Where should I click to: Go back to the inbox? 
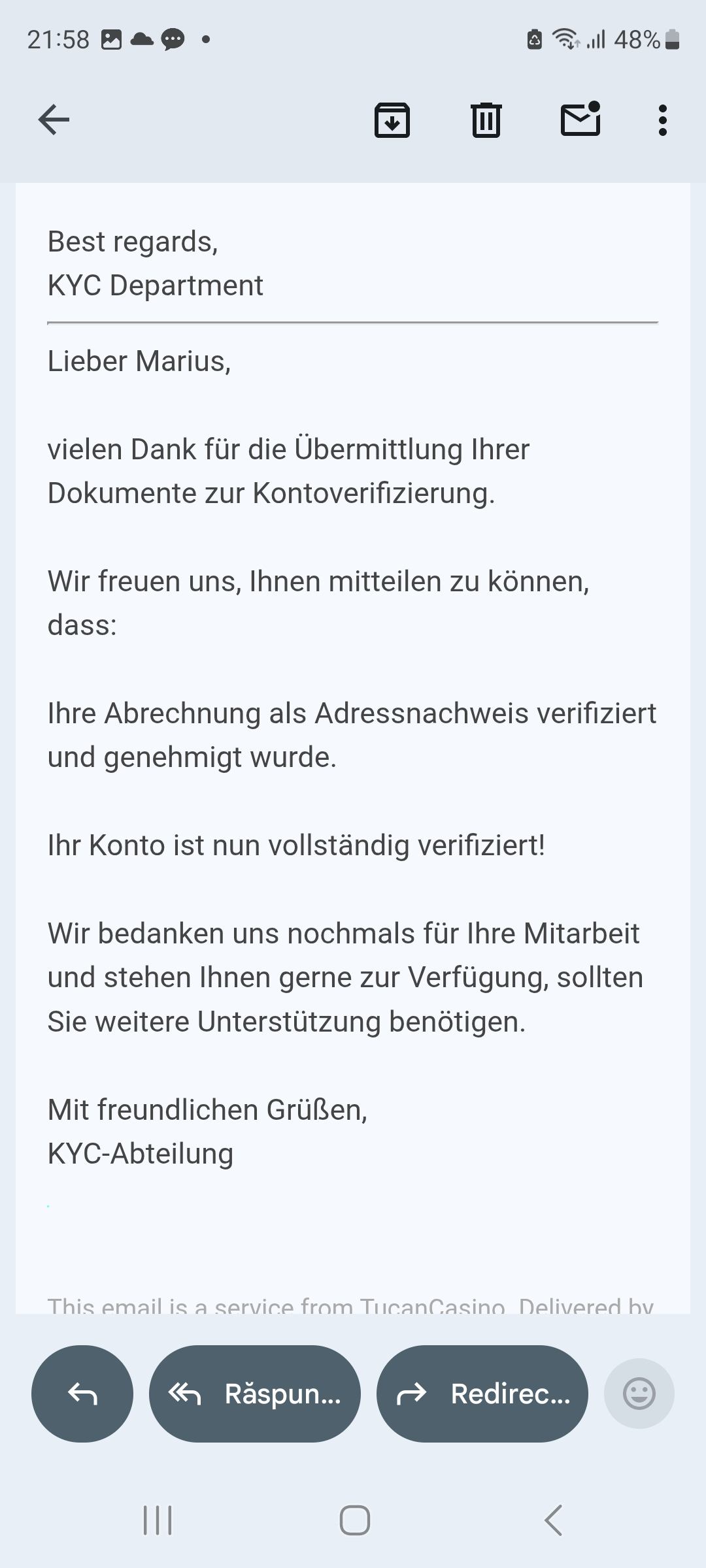click(x=54, y=120)
